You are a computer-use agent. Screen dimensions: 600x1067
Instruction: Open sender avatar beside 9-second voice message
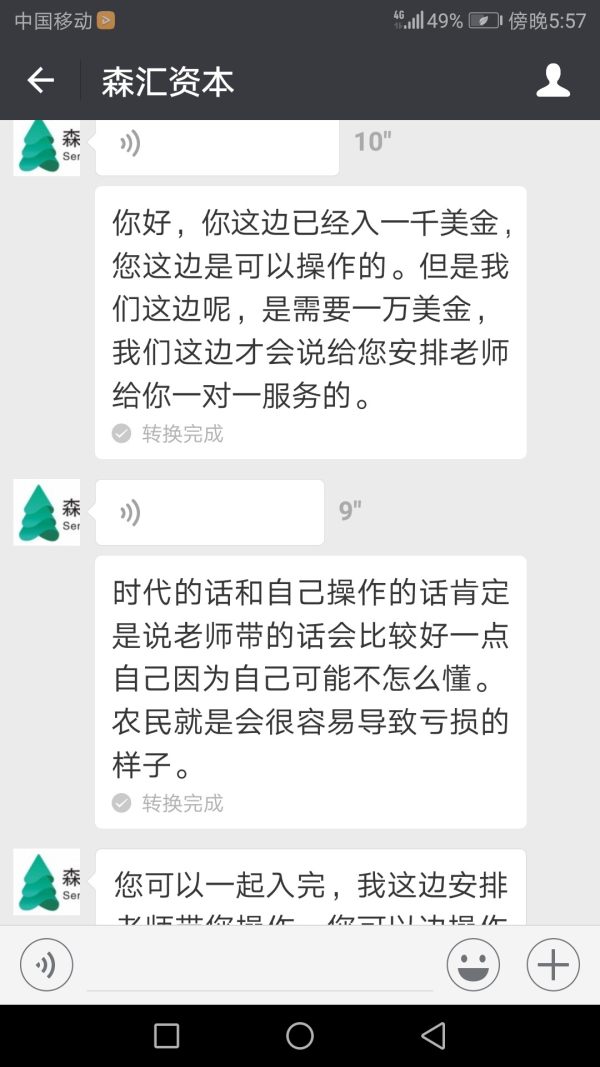click(47, 512)
